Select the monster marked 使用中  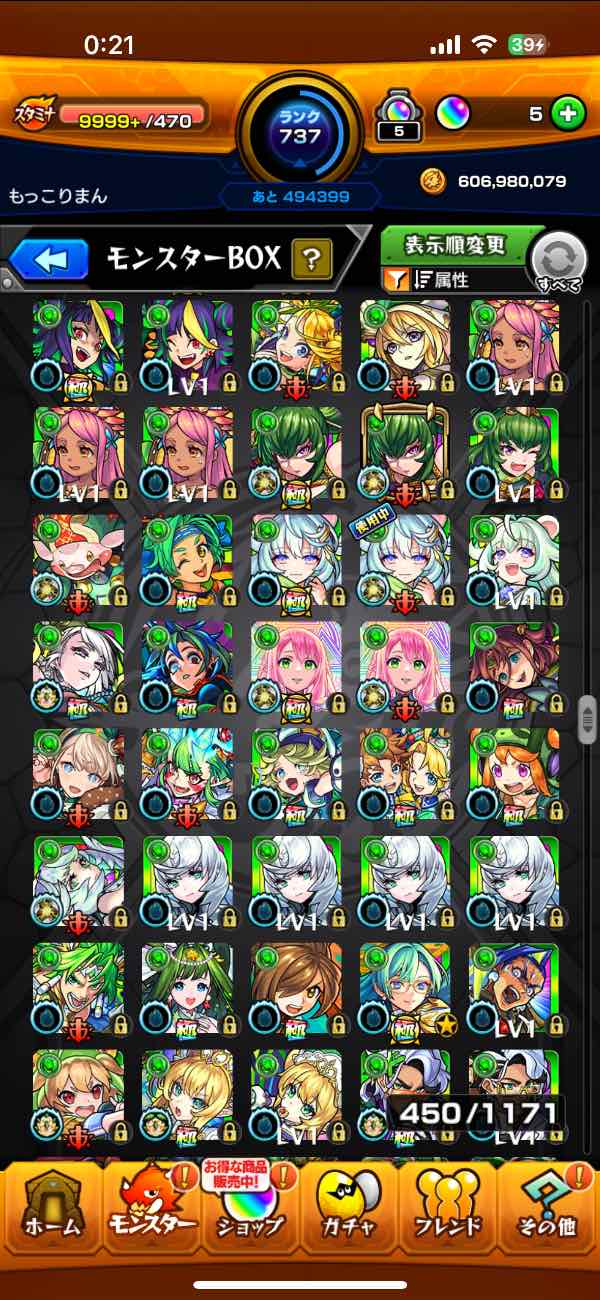click(x=404, y=562)
